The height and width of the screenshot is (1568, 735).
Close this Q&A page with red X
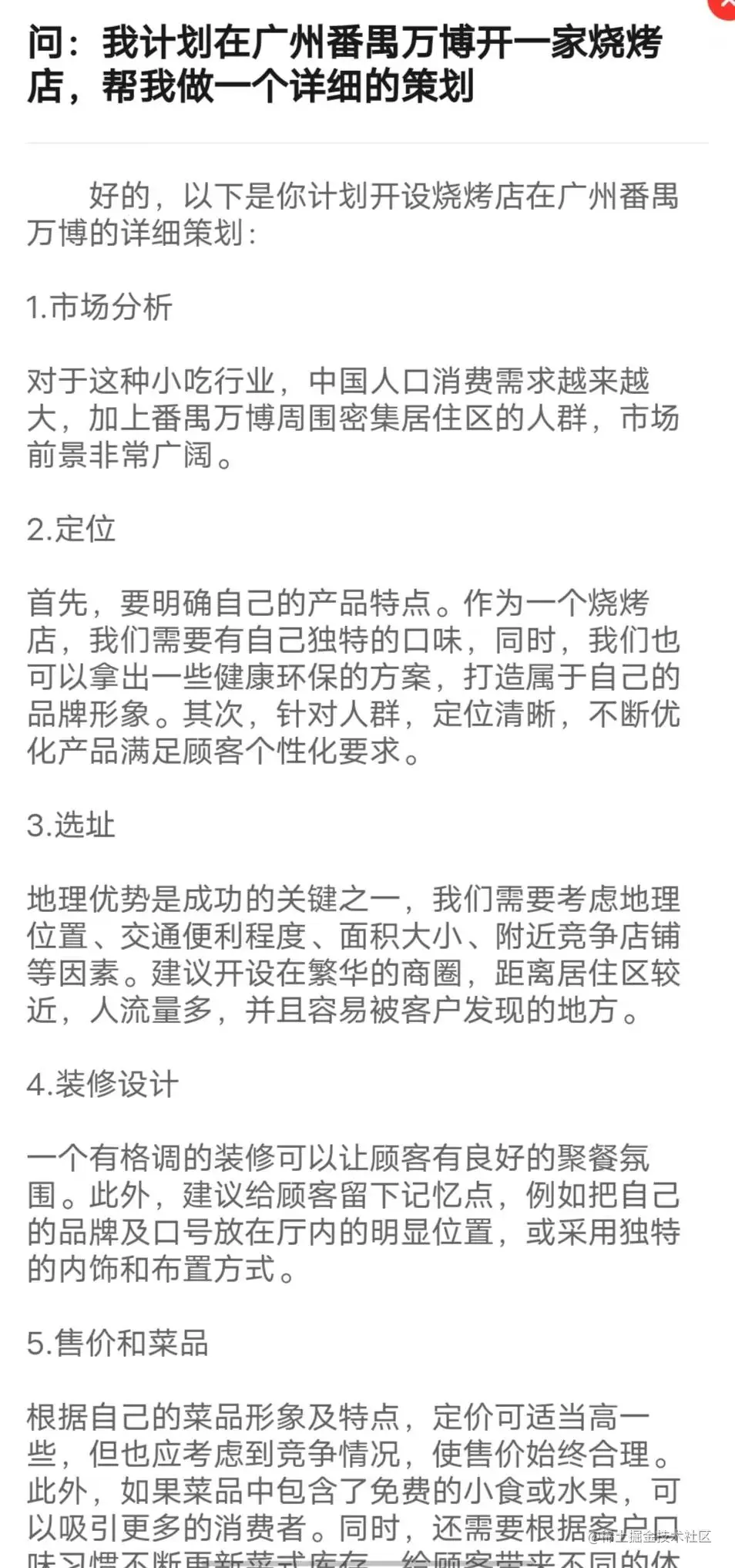726,6
